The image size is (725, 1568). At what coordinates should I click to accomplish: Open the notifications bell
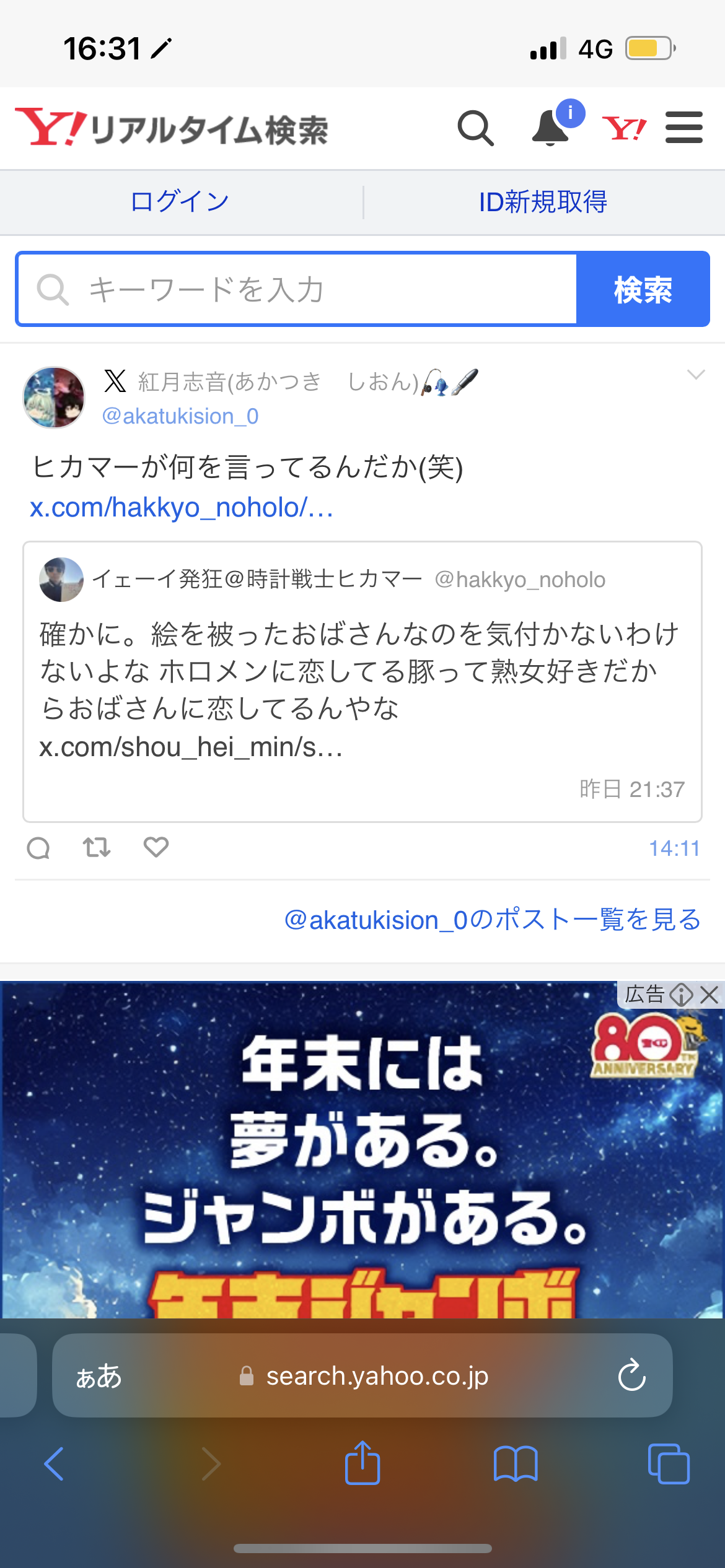551,128
